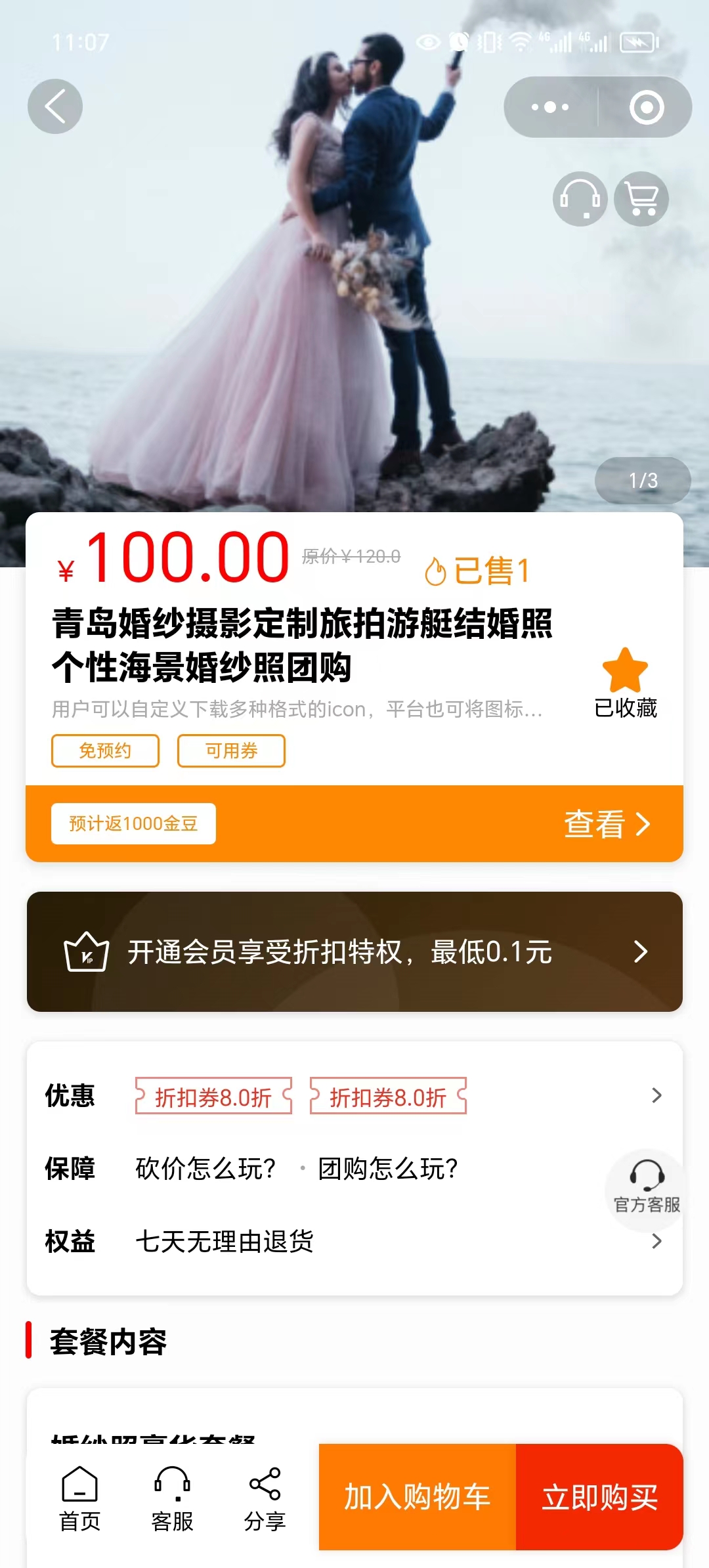Select the 可用券 tag

tap(231, 751)
